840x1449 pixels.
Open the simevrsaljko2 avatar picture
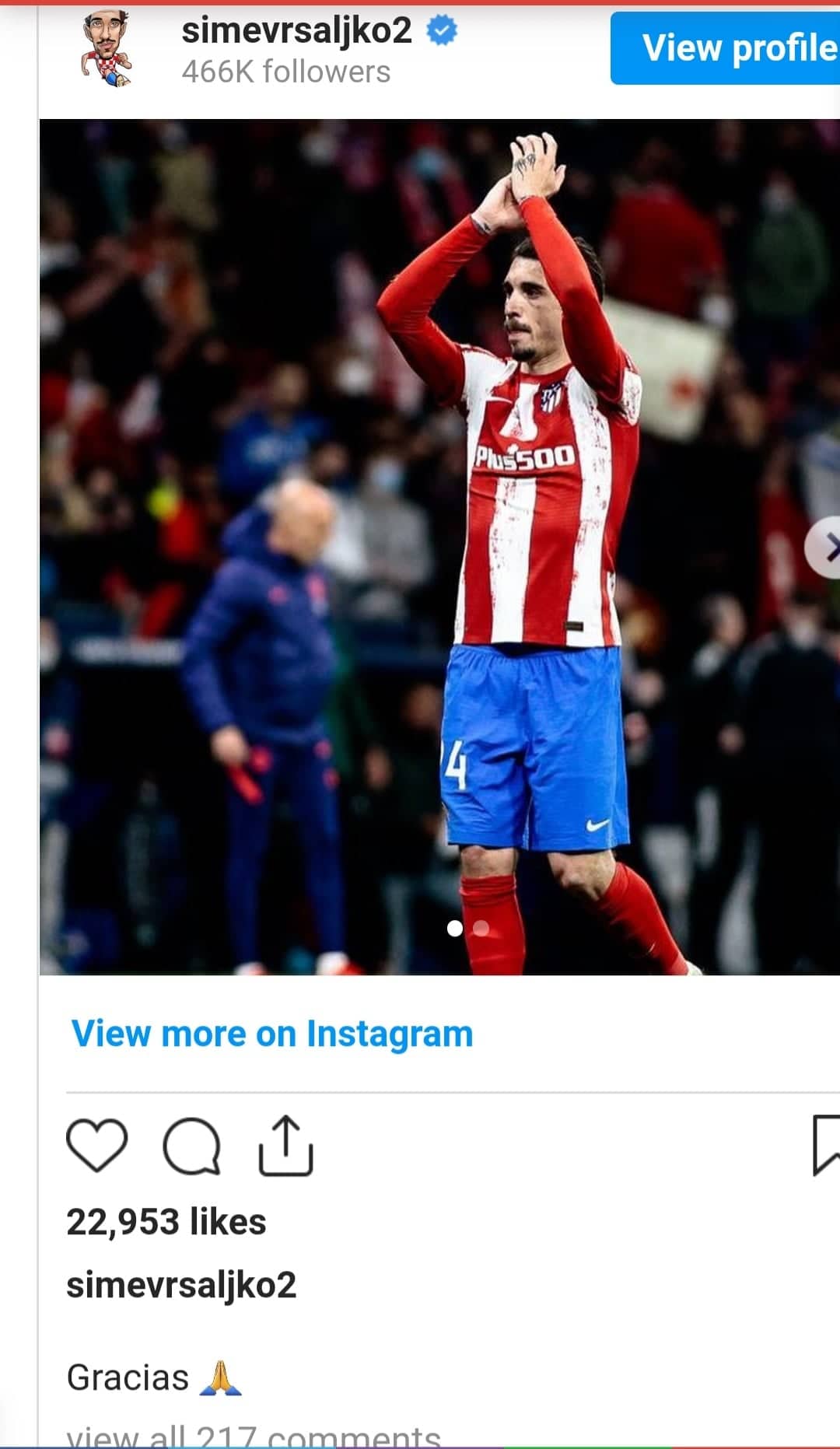107,50
